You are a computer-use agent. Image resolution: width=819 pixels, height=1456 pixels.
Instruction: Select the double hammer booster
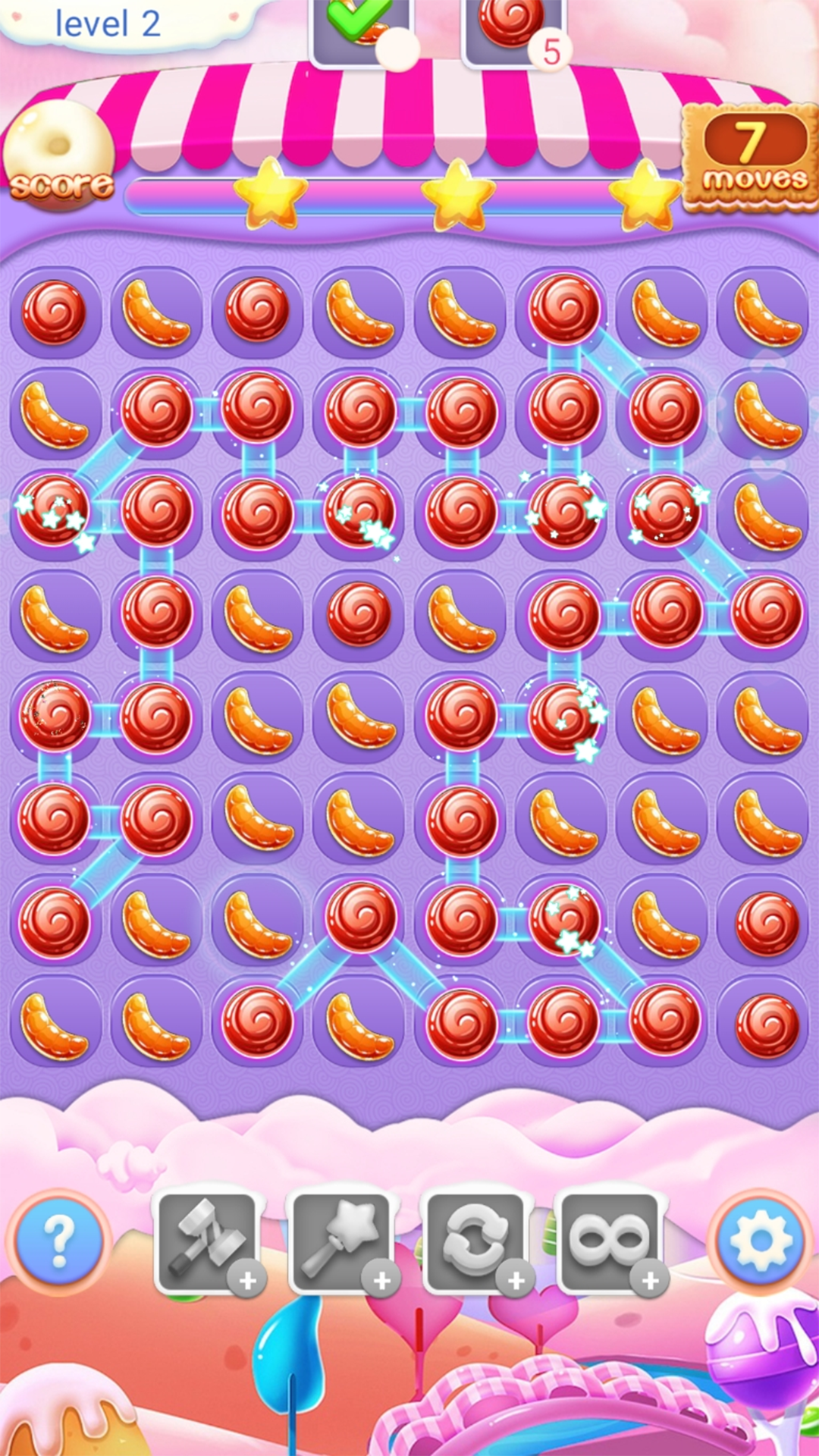pos(209,1242)
